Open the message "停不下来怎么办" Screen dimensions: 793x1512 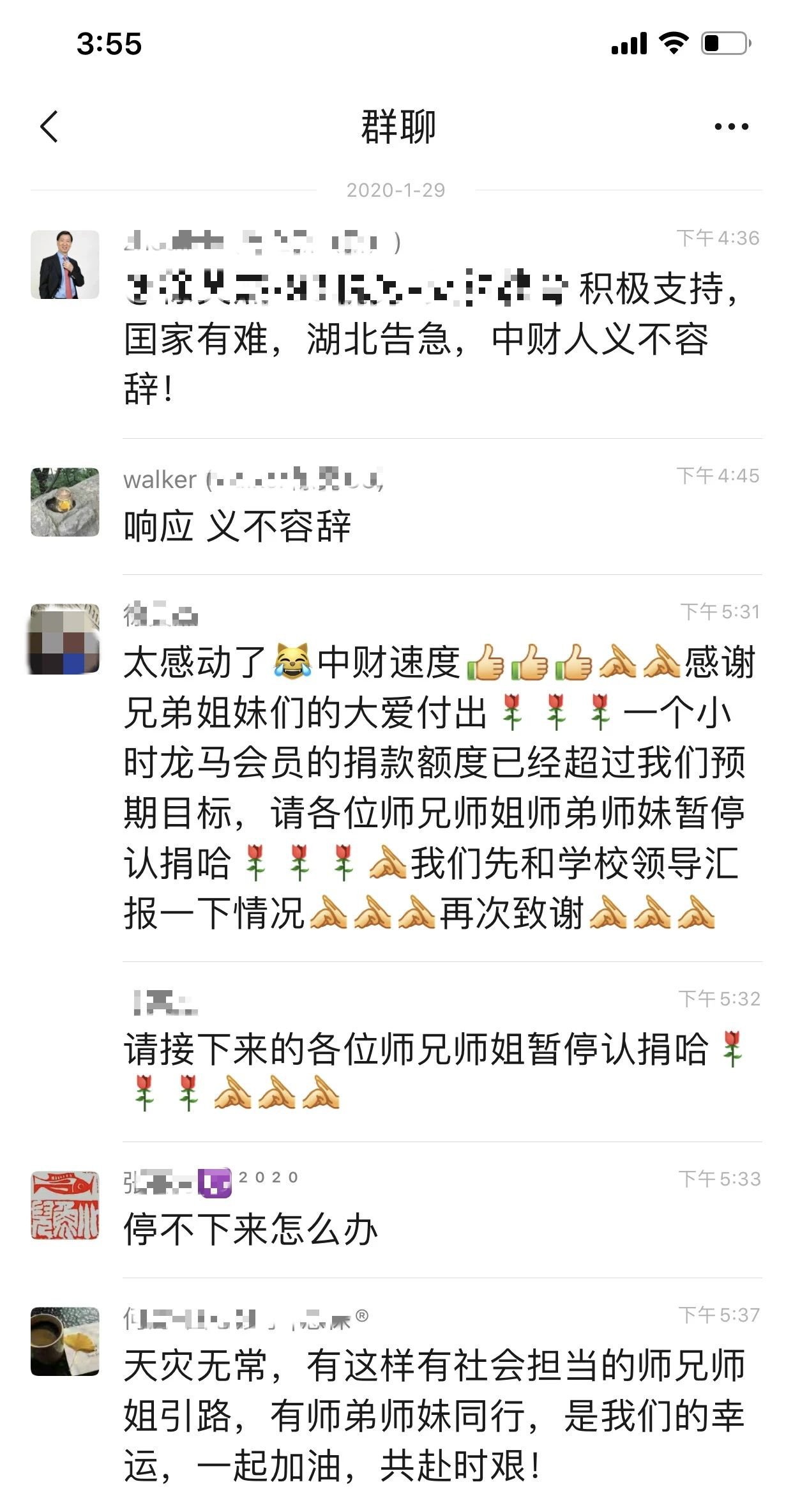click(x=251, y=1230)
